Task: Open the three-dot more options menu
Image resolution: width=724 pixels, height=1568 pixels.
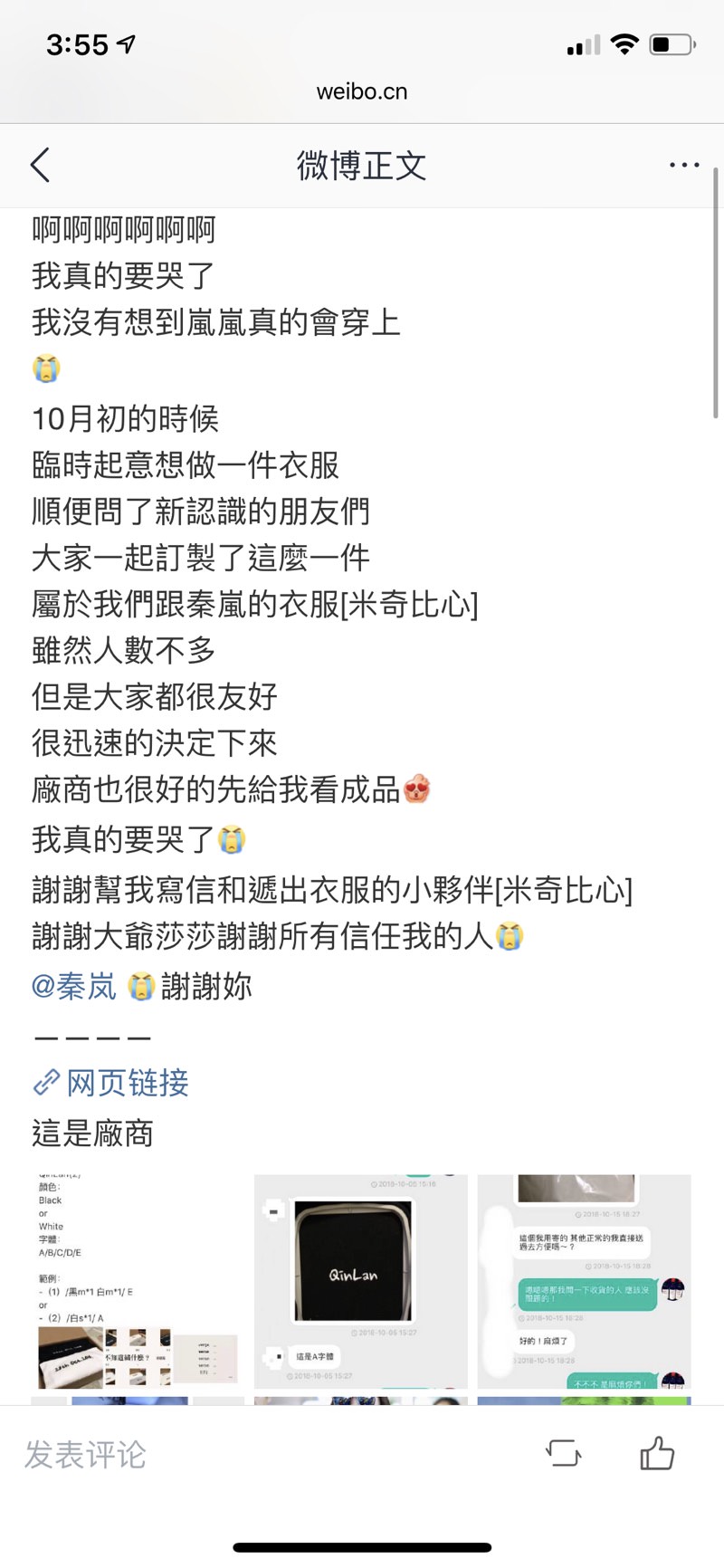Action: (683, 166)
